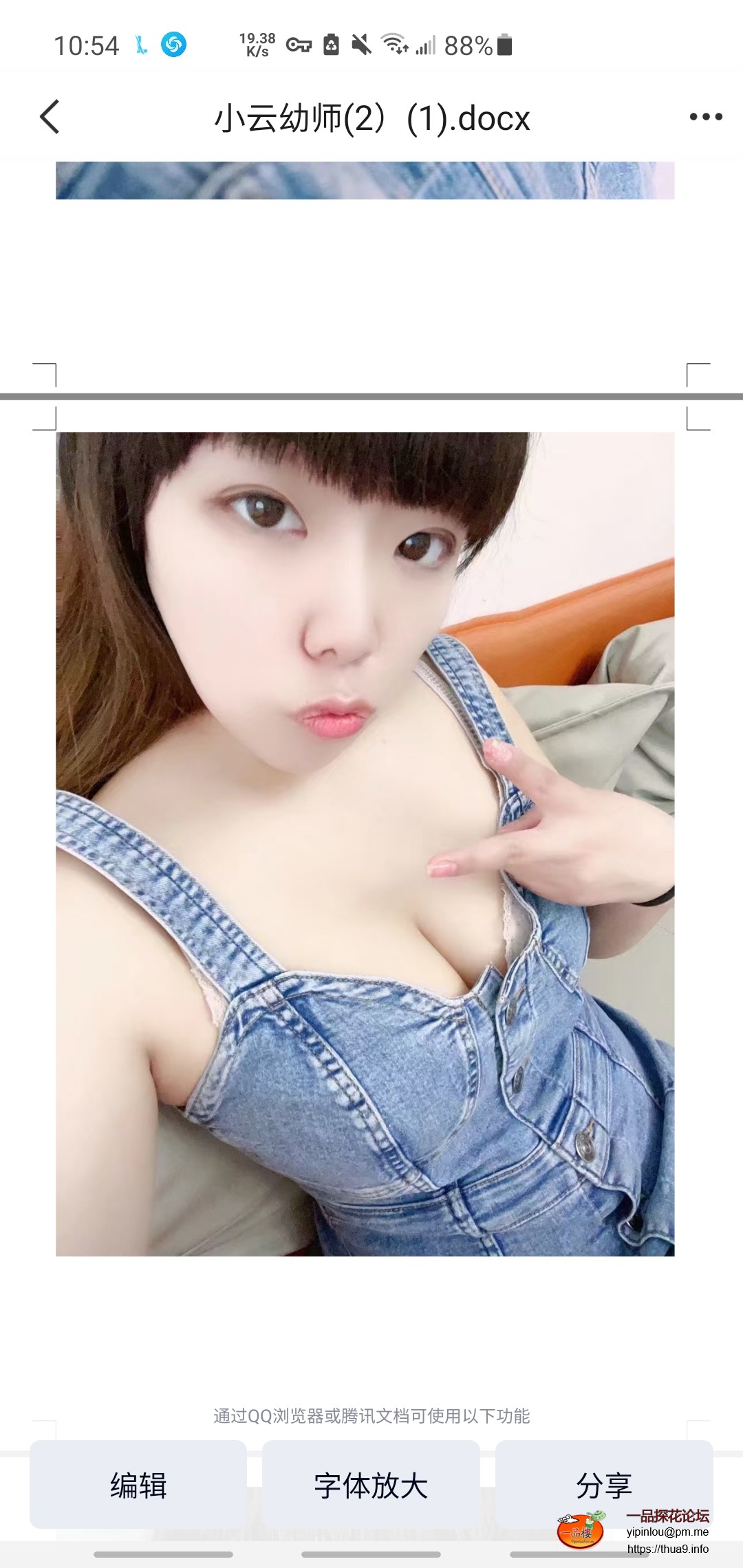Tap the VPN key icon in the status bar
Image resolution: width=743 pixels, height=1568 pixels.
pos(298,44)
